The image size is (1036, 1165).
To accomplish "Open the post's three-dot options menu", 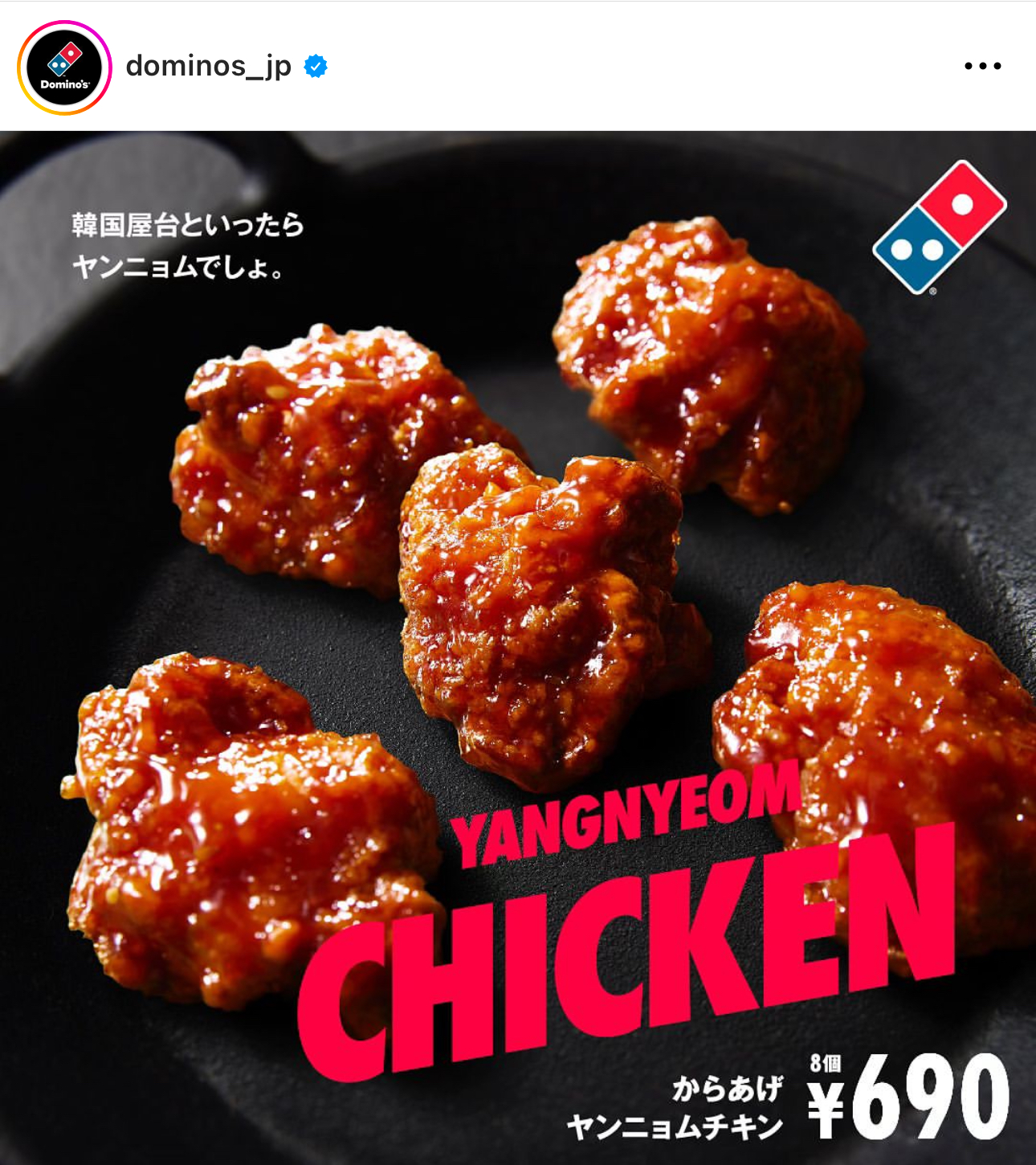I will (x=982, y=66).
